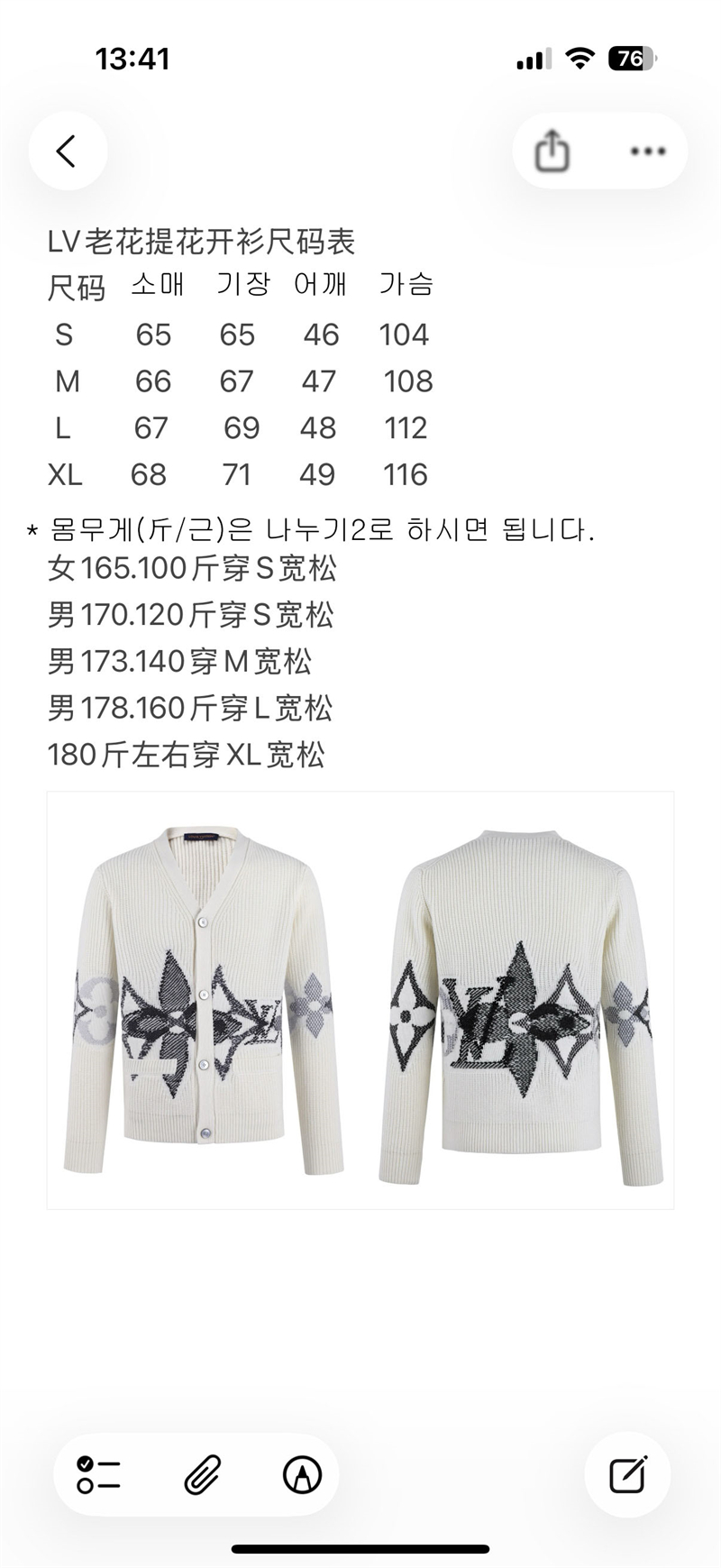Share this note
The image size is (721, 1568).
coord(552,151)
